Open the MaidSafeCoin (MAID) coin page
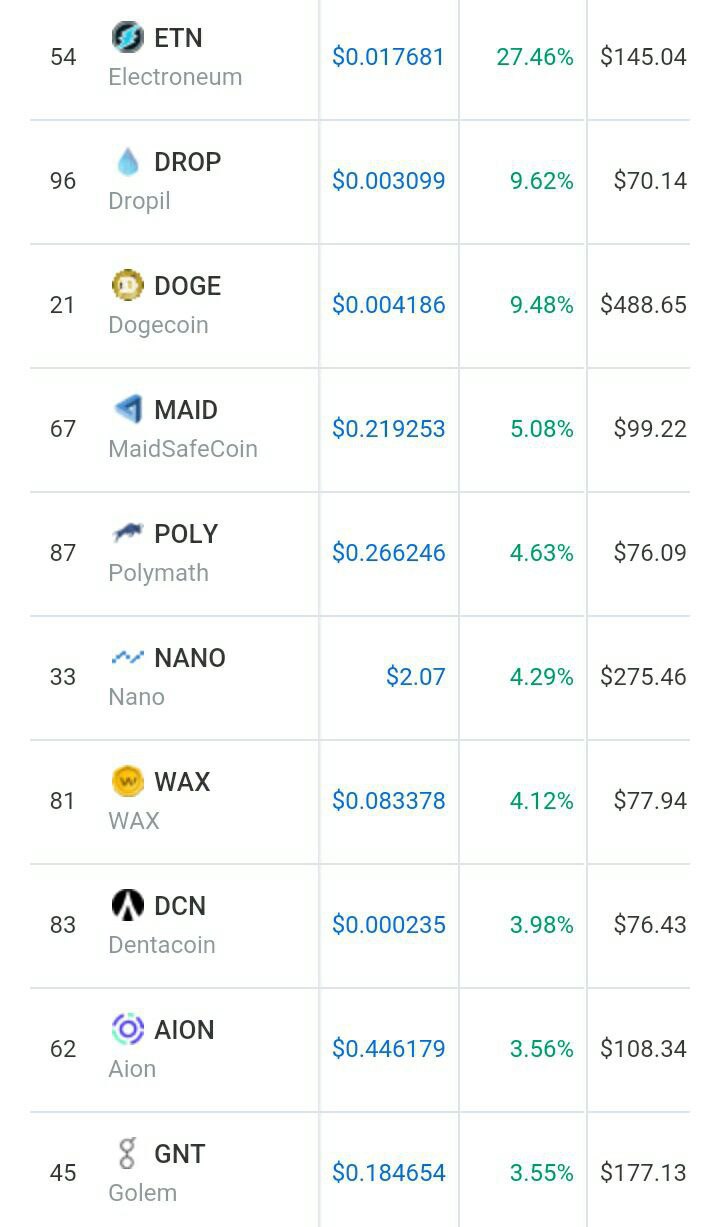 [x=183, y=429]
